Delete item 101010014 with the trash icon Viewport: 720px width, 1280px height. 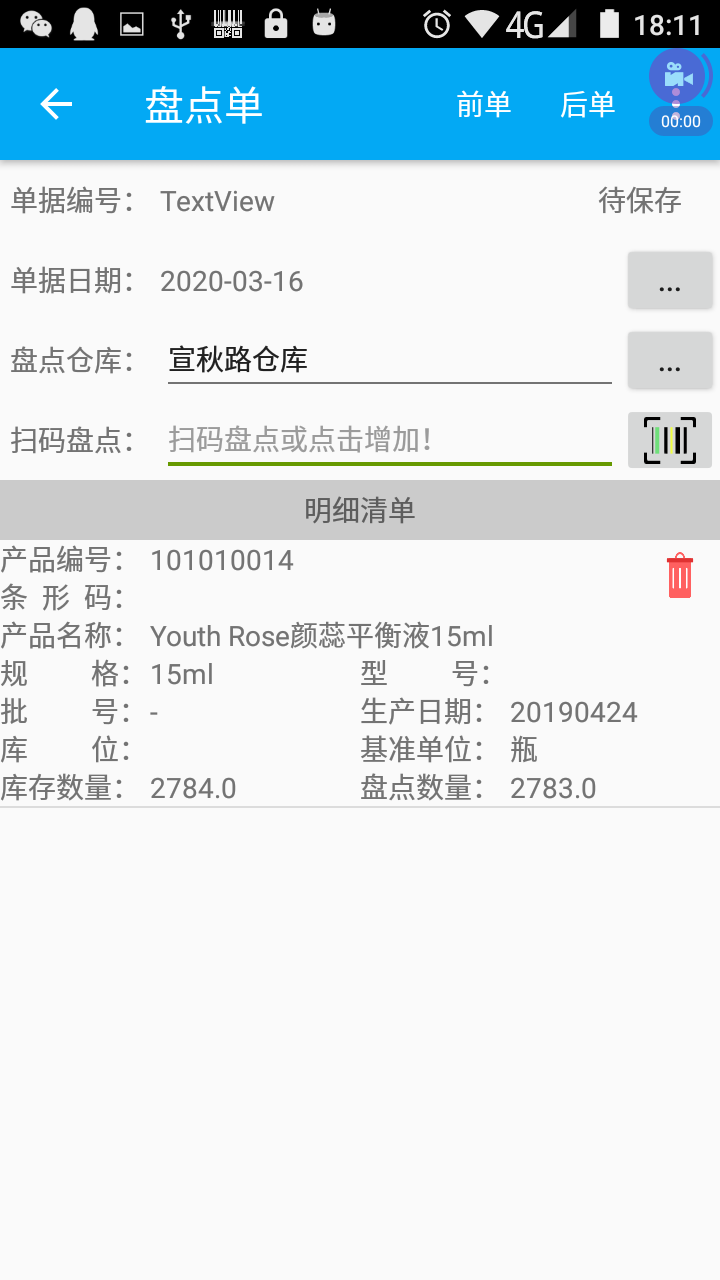pyautogui.click(x=679, y=576)
